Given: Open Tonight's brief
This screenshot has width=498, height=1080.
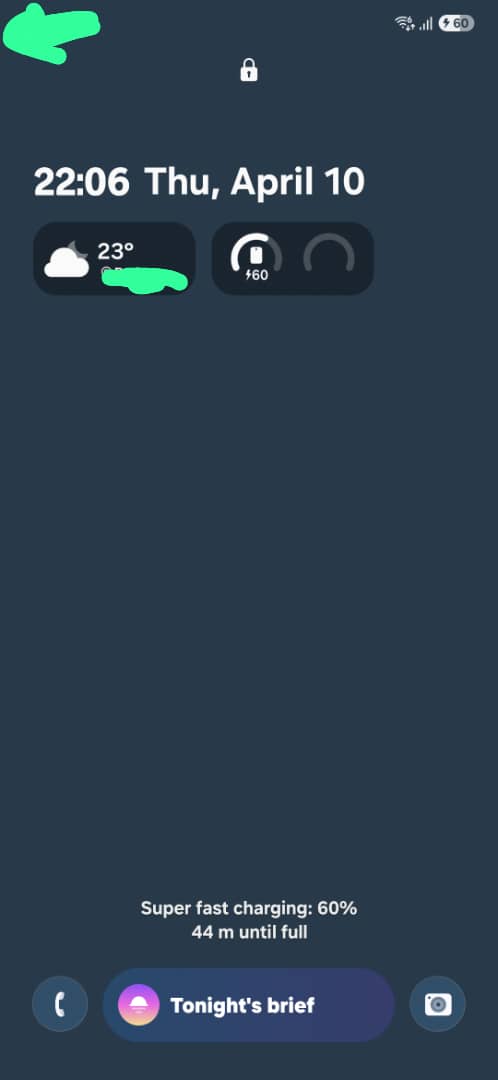Looking at the screenshot, I should 249,1005.
